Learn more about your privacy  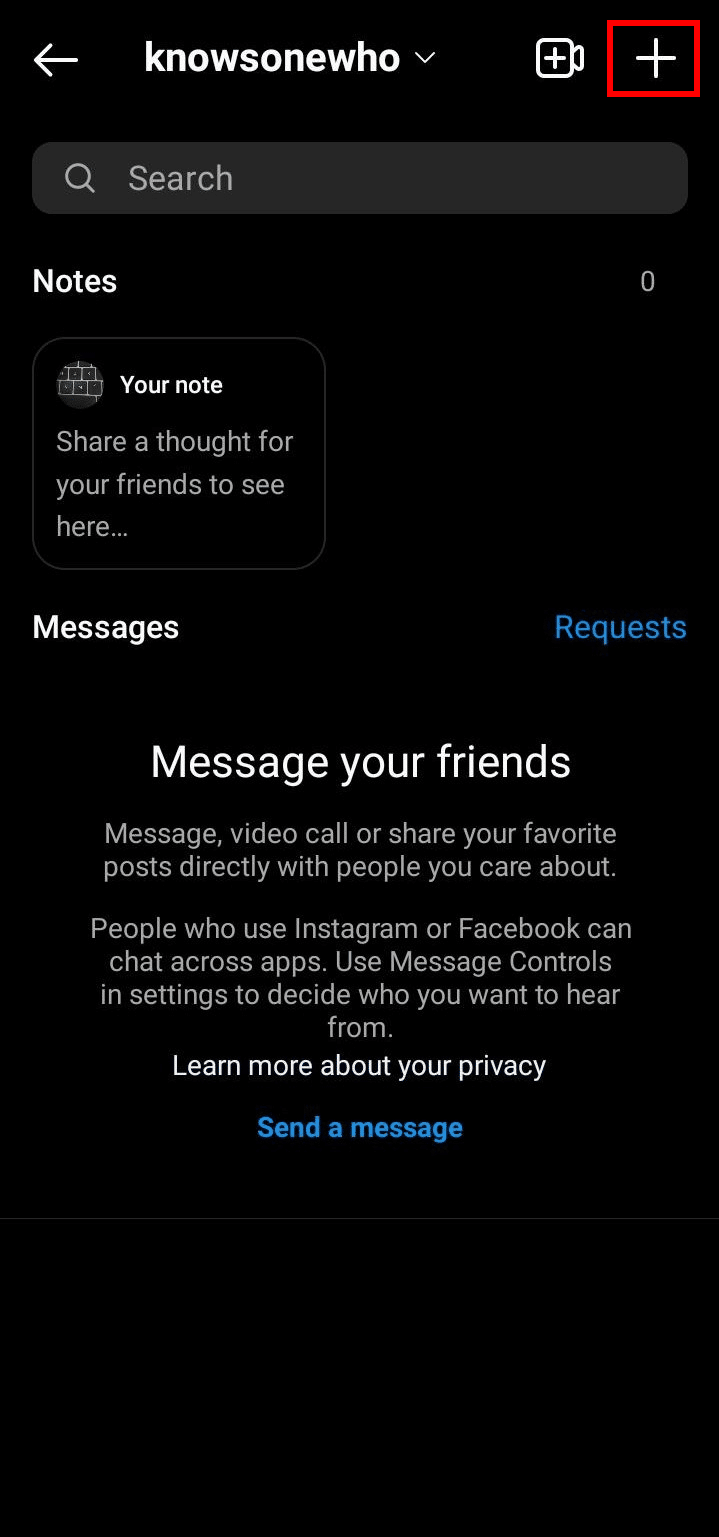pyautogui.click(x=359, y=1066)
